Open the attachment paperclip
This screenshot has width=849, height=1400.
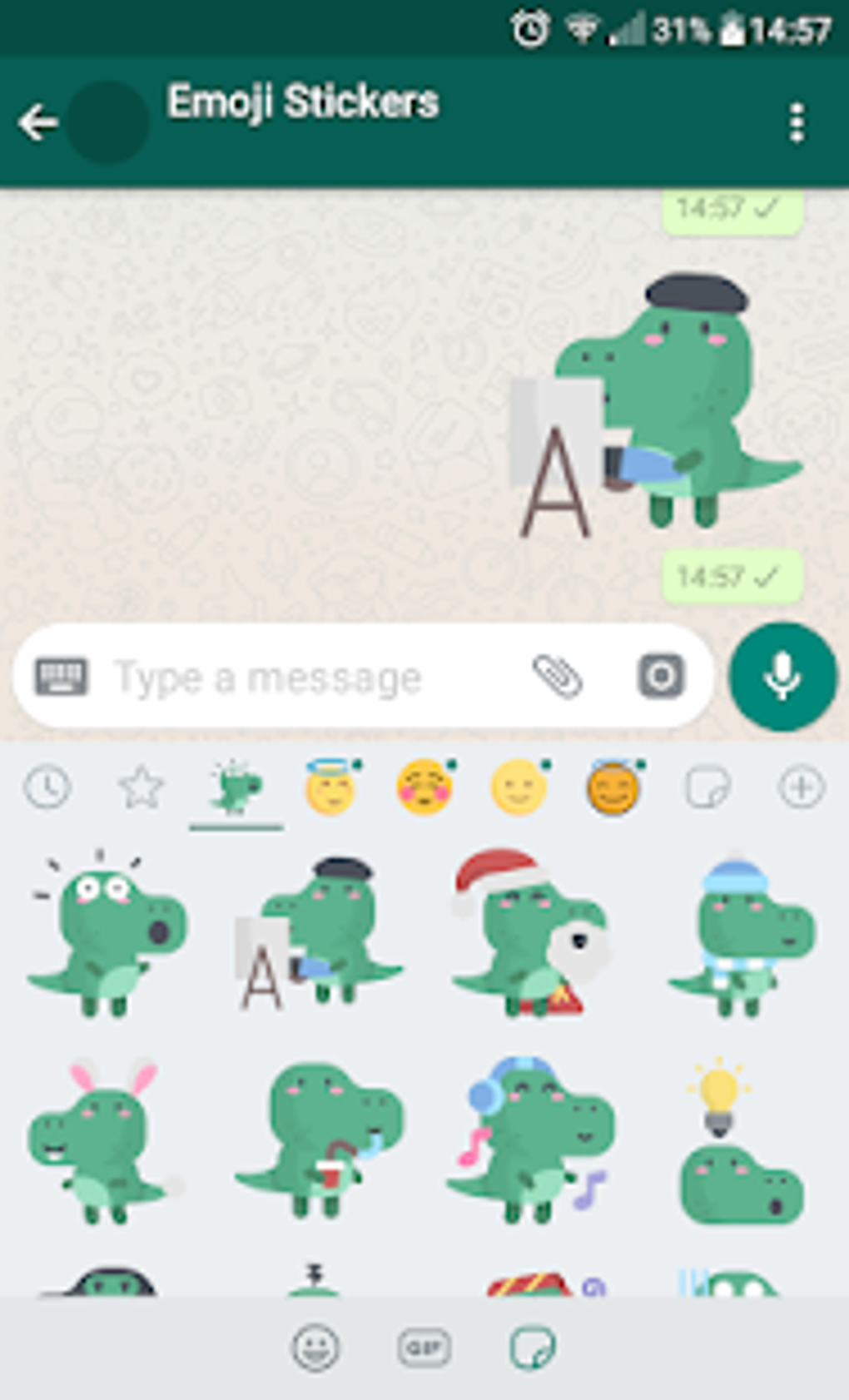557,676
